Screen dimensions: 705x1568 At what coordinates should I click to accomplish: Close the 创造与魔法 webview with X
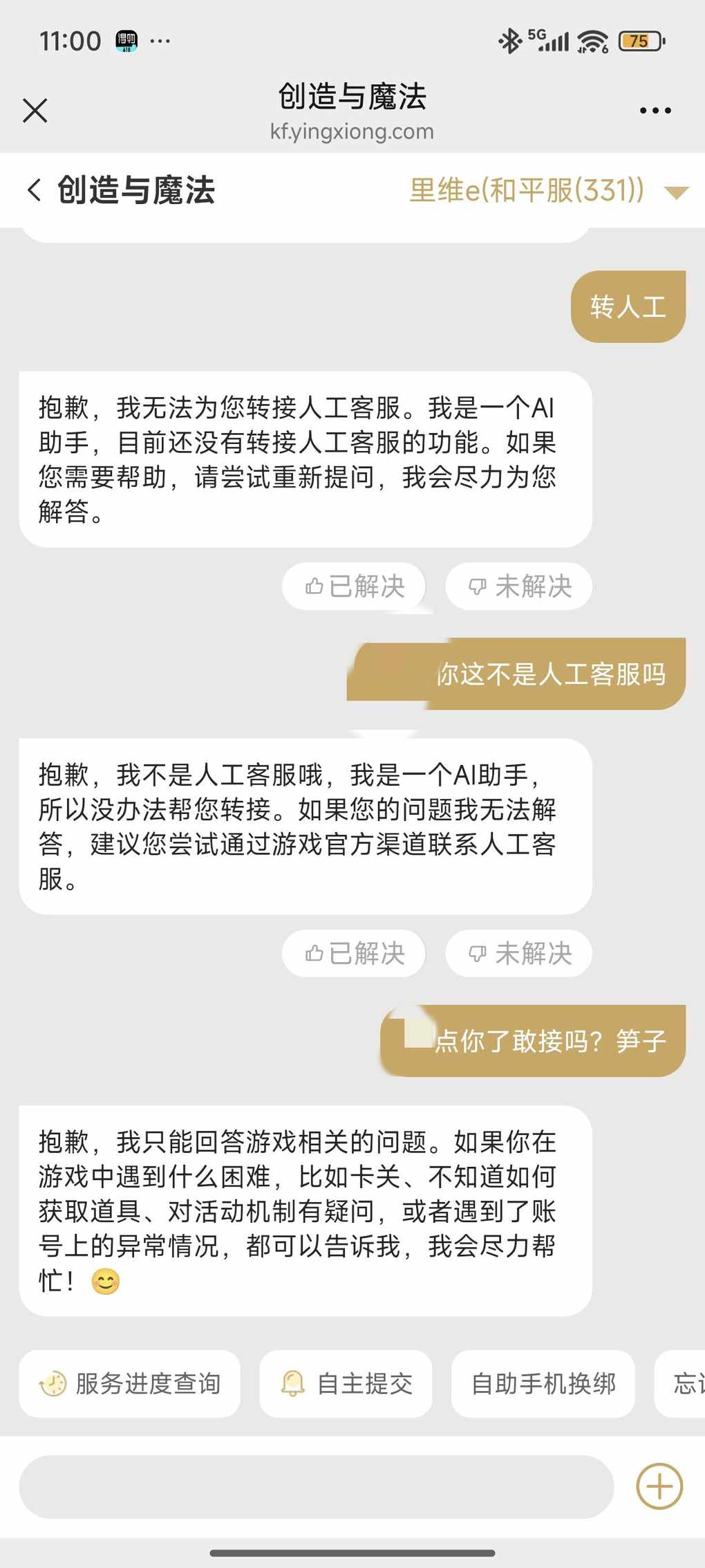35,111
